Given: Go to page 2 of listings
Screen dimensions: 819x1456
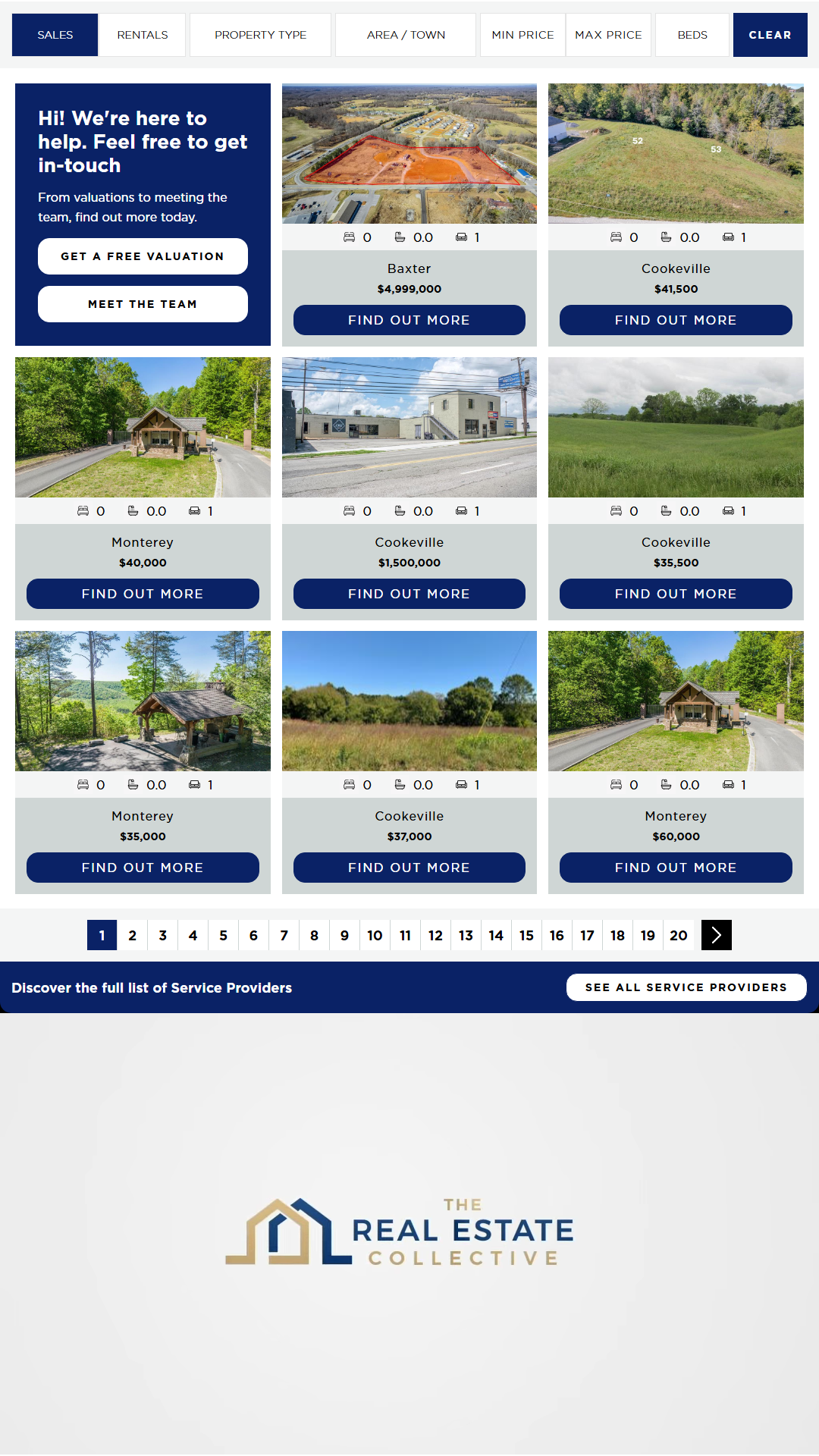Looking at the screenshot, I should click(133, 935).
